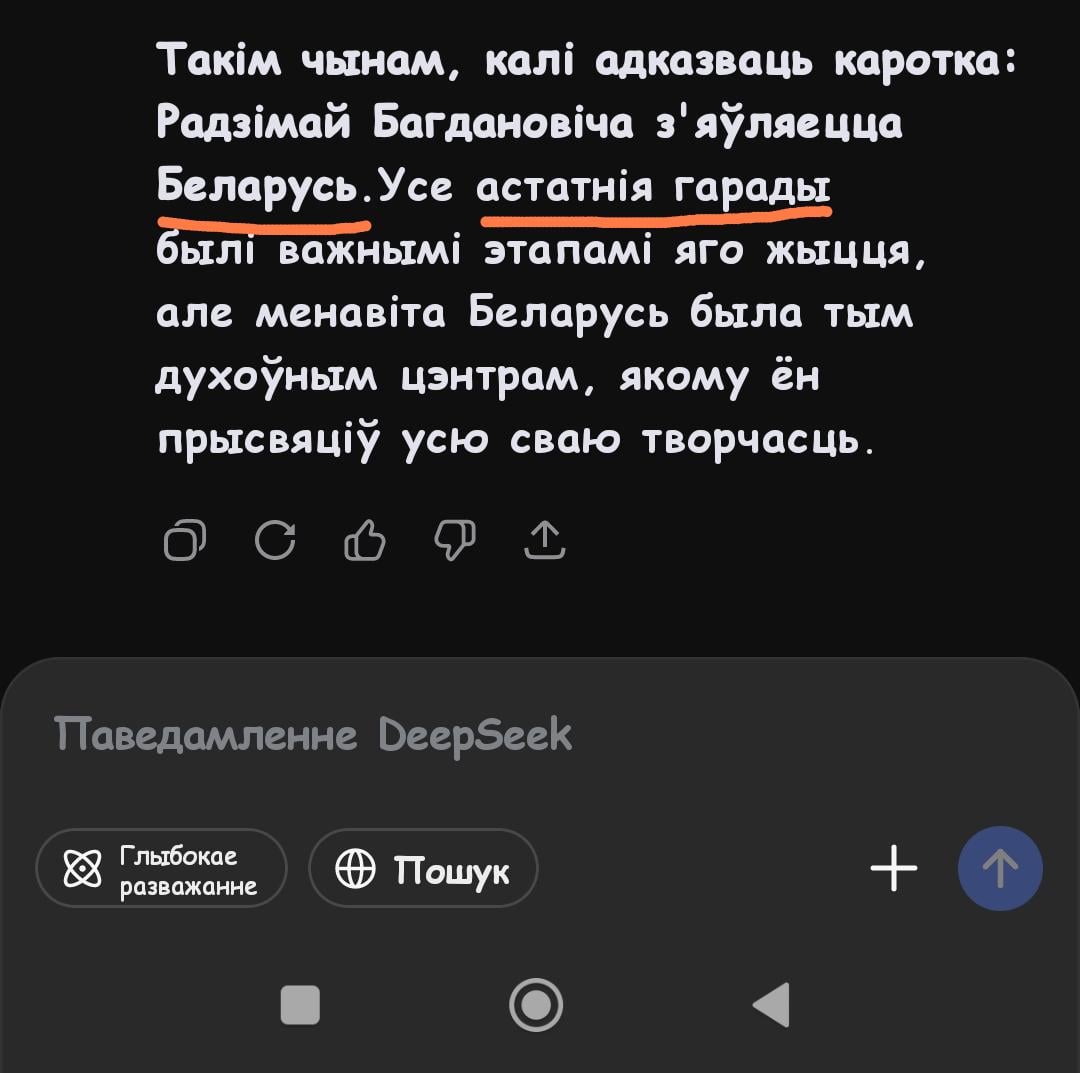Go to the system home screen
1080x1073 pixels.
(536, 1004)
